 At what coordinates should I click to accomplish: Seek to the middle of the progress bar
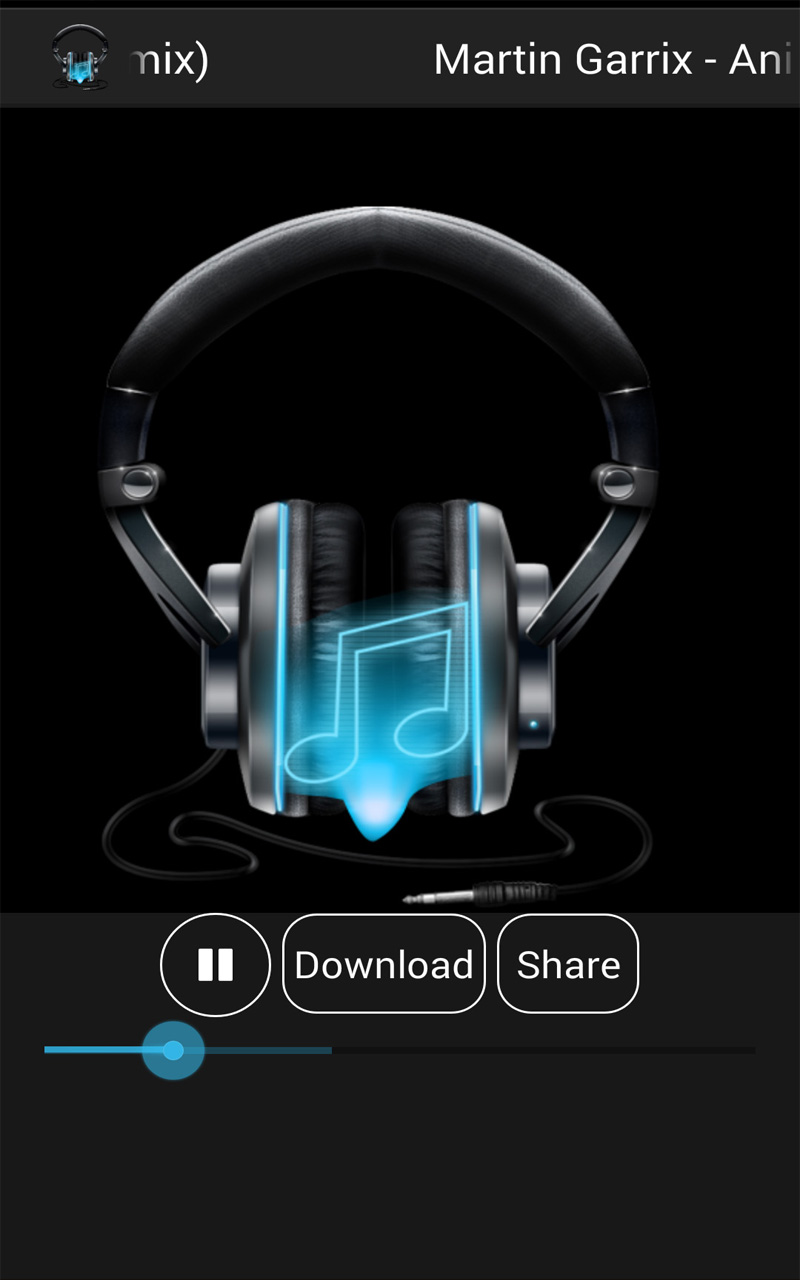pos(400,1050)
